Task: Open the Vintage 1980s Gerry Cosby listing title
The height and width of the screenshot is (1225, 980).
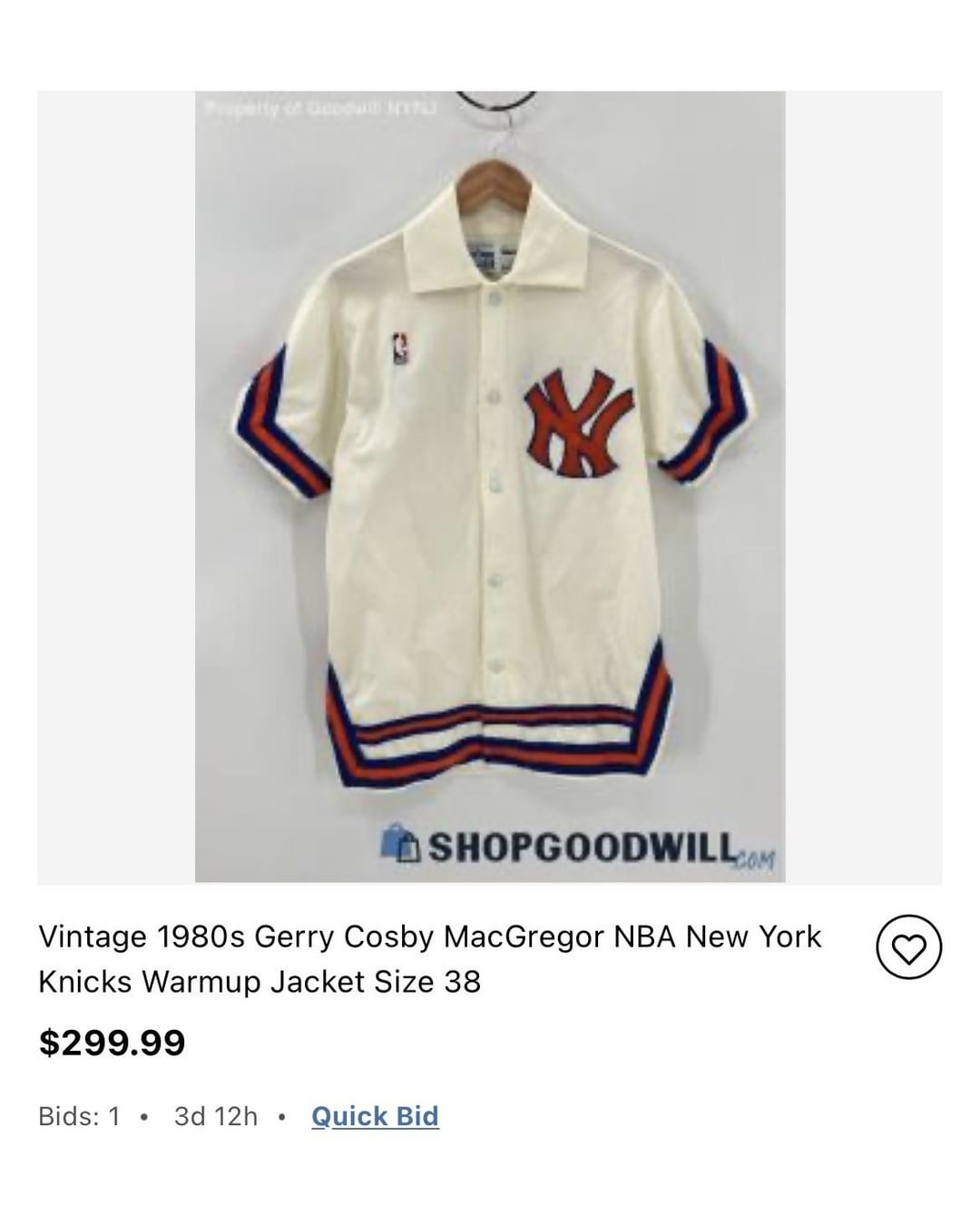Action: (x=429, y=958)
